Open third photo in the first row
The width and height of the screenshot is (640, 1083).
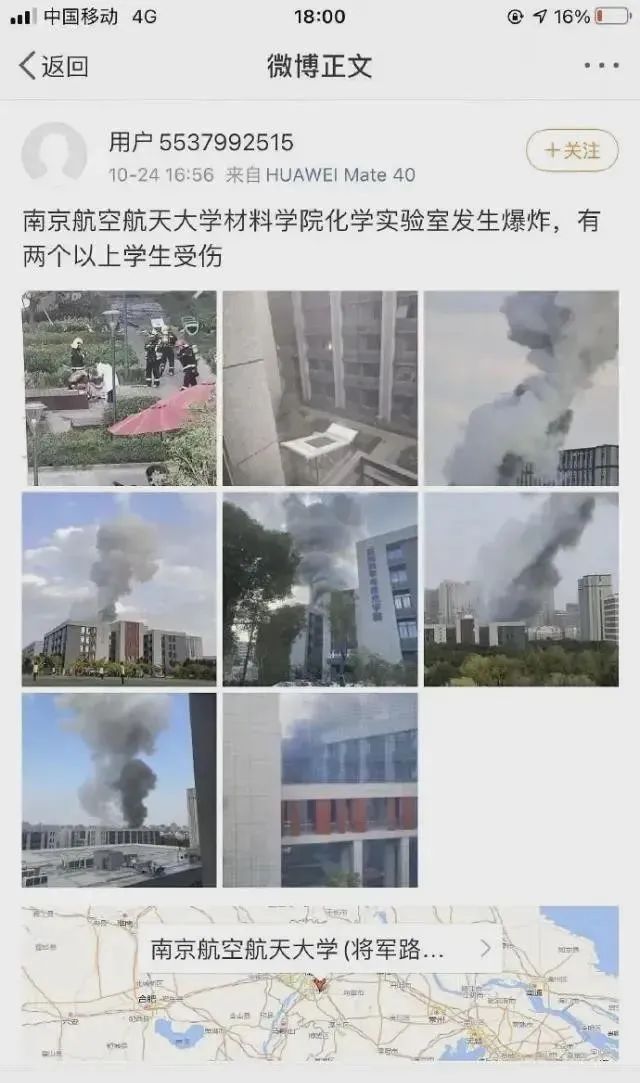(521, 388)
